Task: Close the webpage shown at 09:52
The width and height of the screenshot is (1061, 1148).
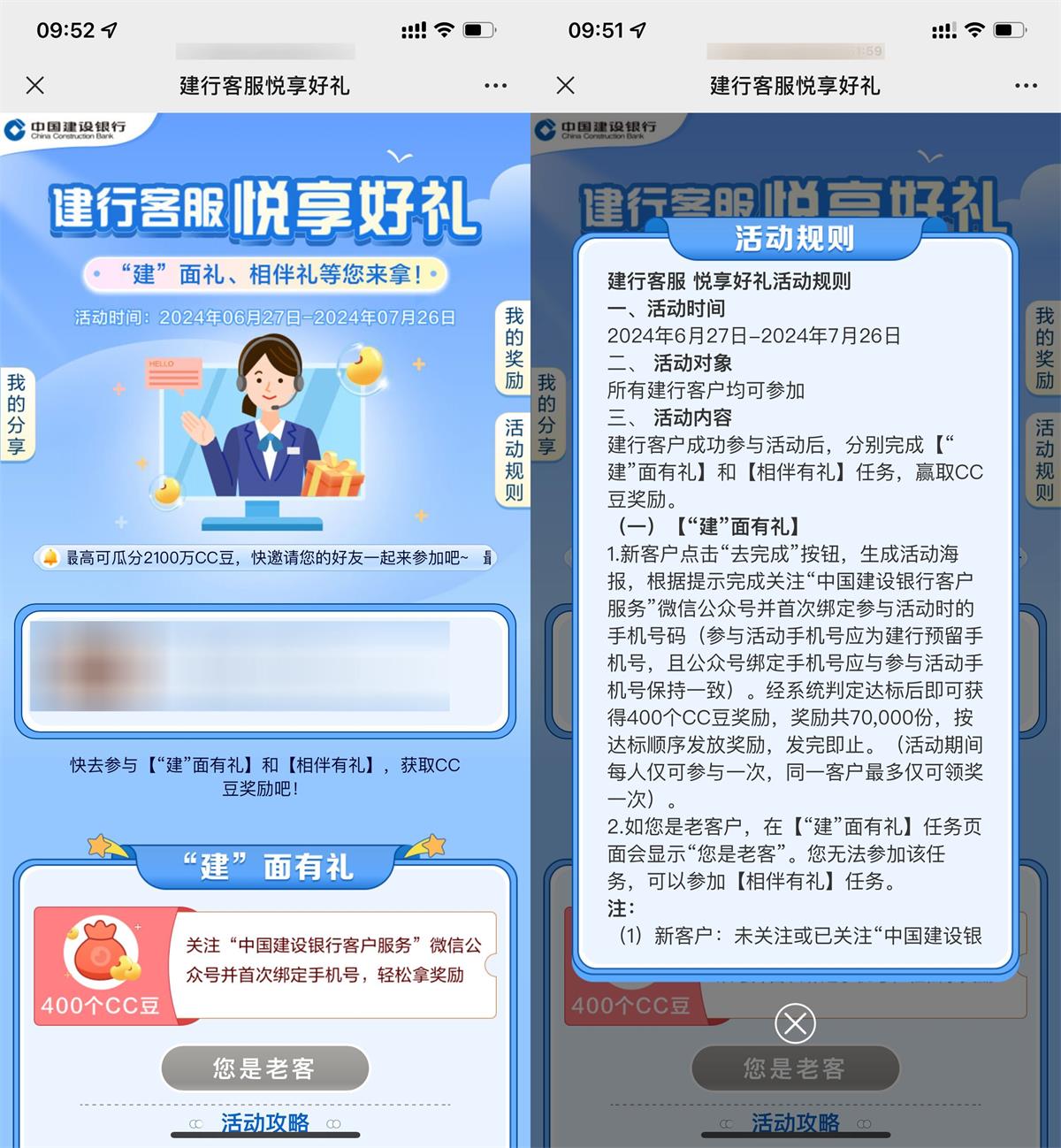Action: pos(35,86)
